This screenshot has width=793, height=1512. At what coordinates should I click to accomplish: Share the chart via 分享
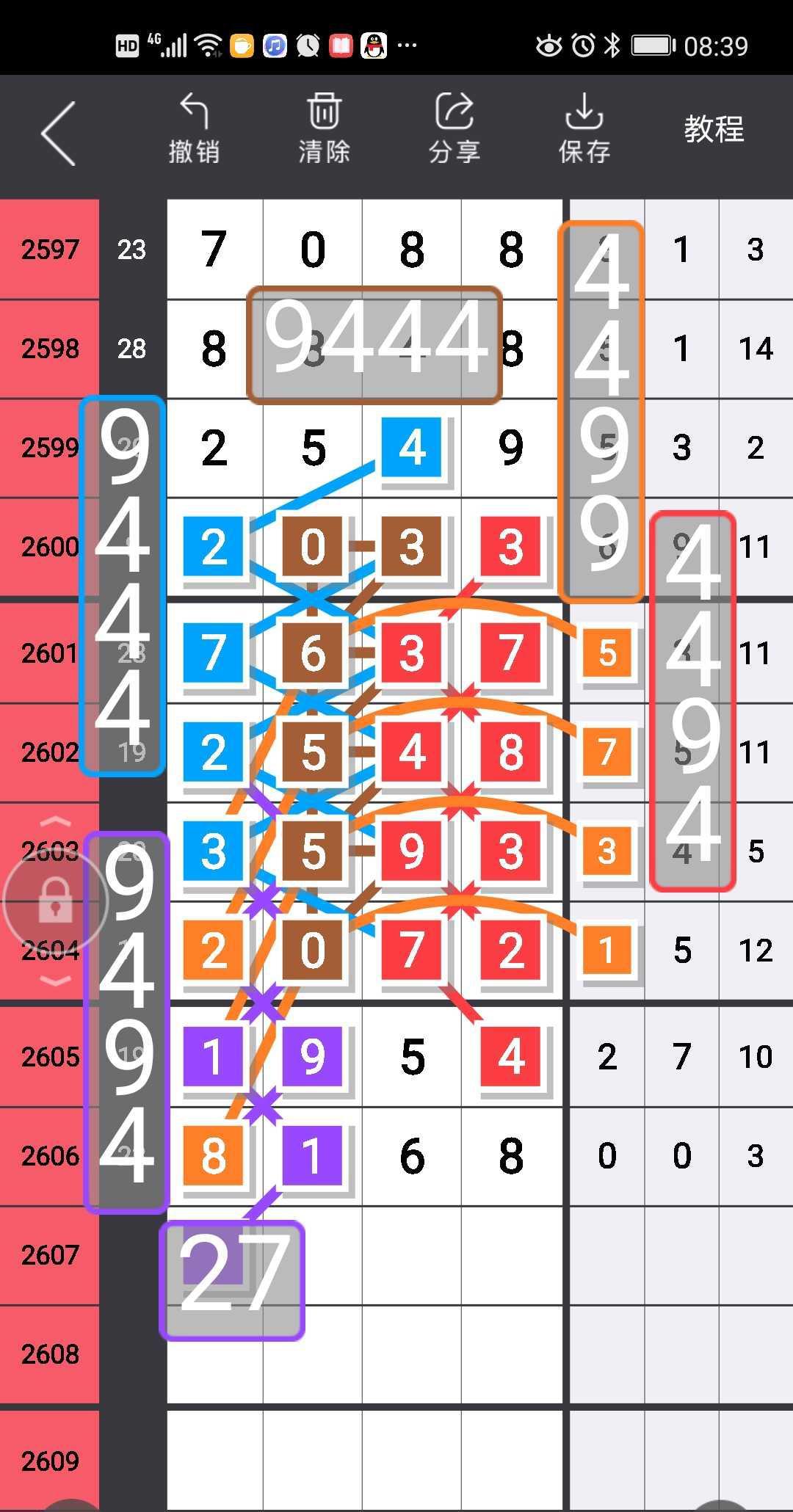pyautogui.click(x=455, y=129)
